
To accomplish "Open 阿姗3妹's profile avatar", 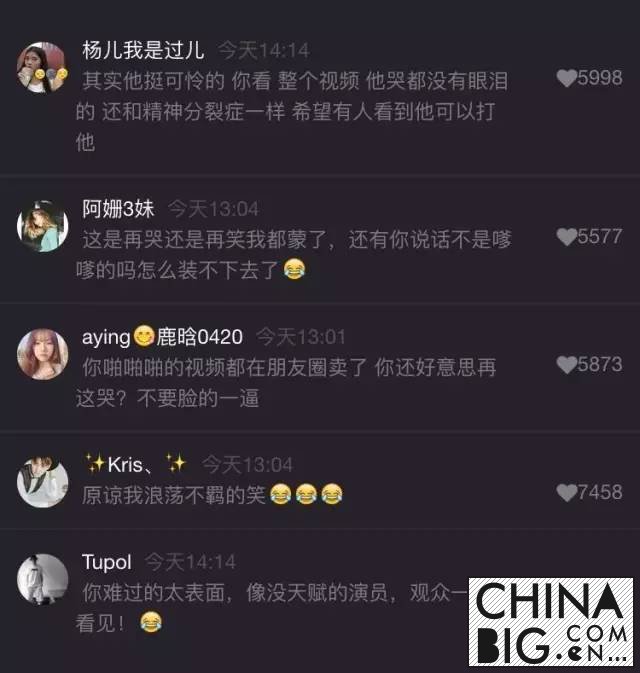I will click(x=43, y=226).
